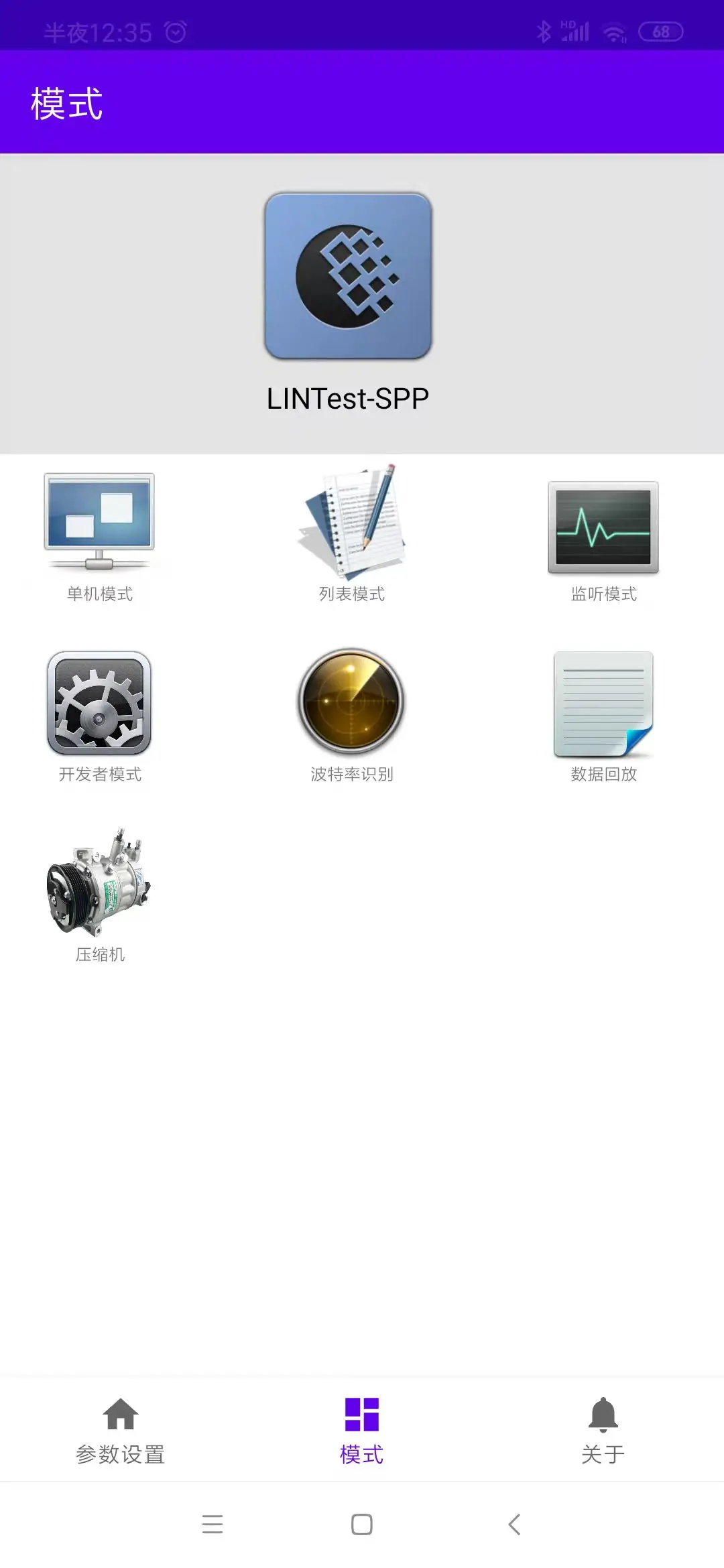Go to the system home screen

362,1524
